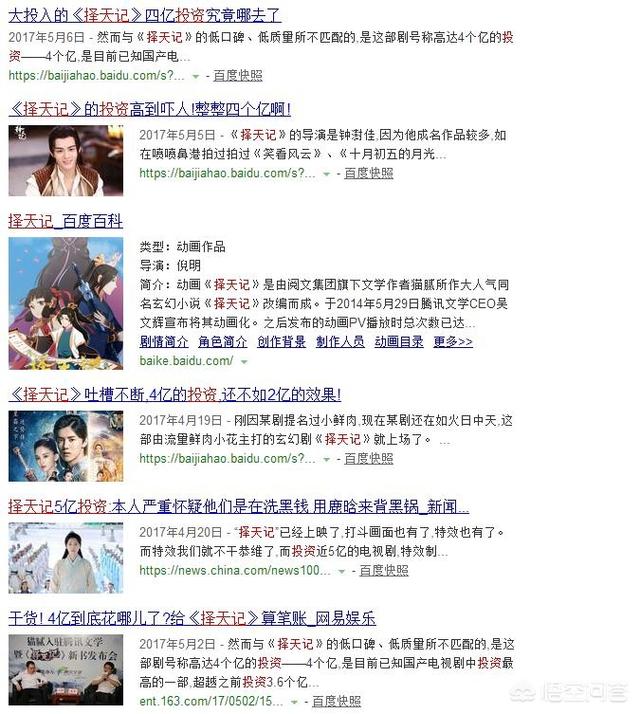Open the 网易娱乐 result "干货!4亿到底花哪儿了"

pos(192,618)
